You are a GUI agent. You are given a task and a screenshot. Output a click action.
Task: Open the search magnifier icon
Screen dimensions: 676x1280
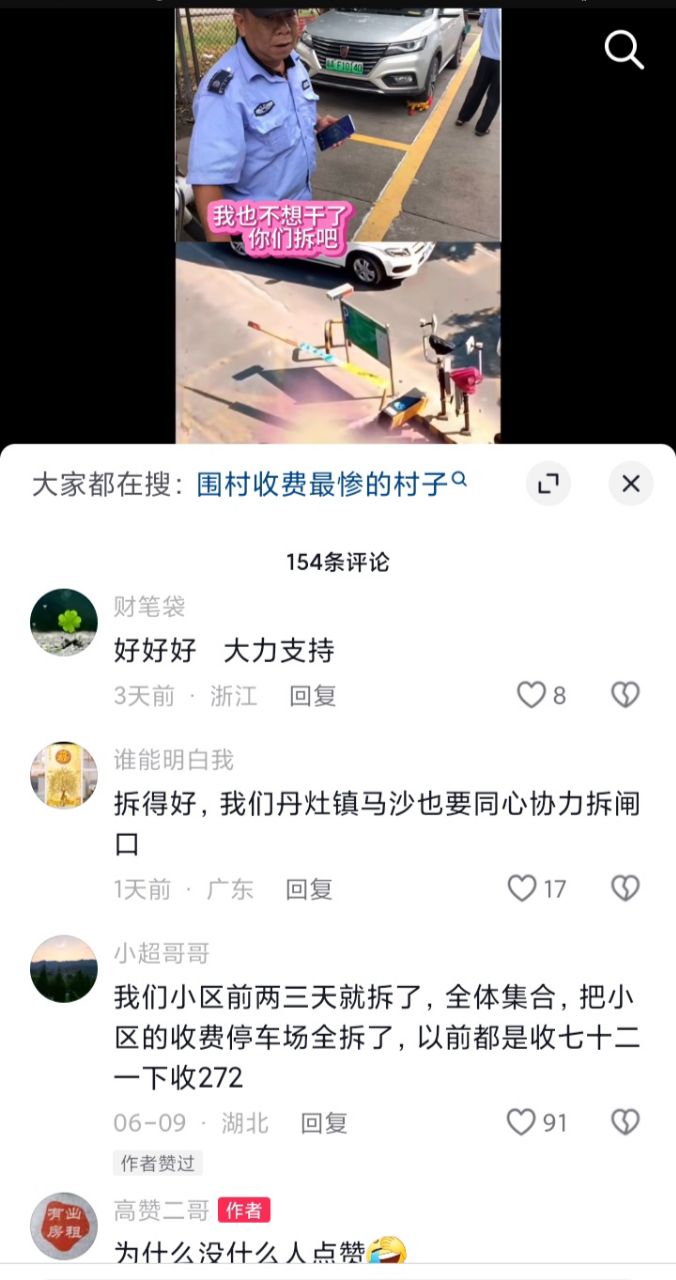tap(624, 49)
